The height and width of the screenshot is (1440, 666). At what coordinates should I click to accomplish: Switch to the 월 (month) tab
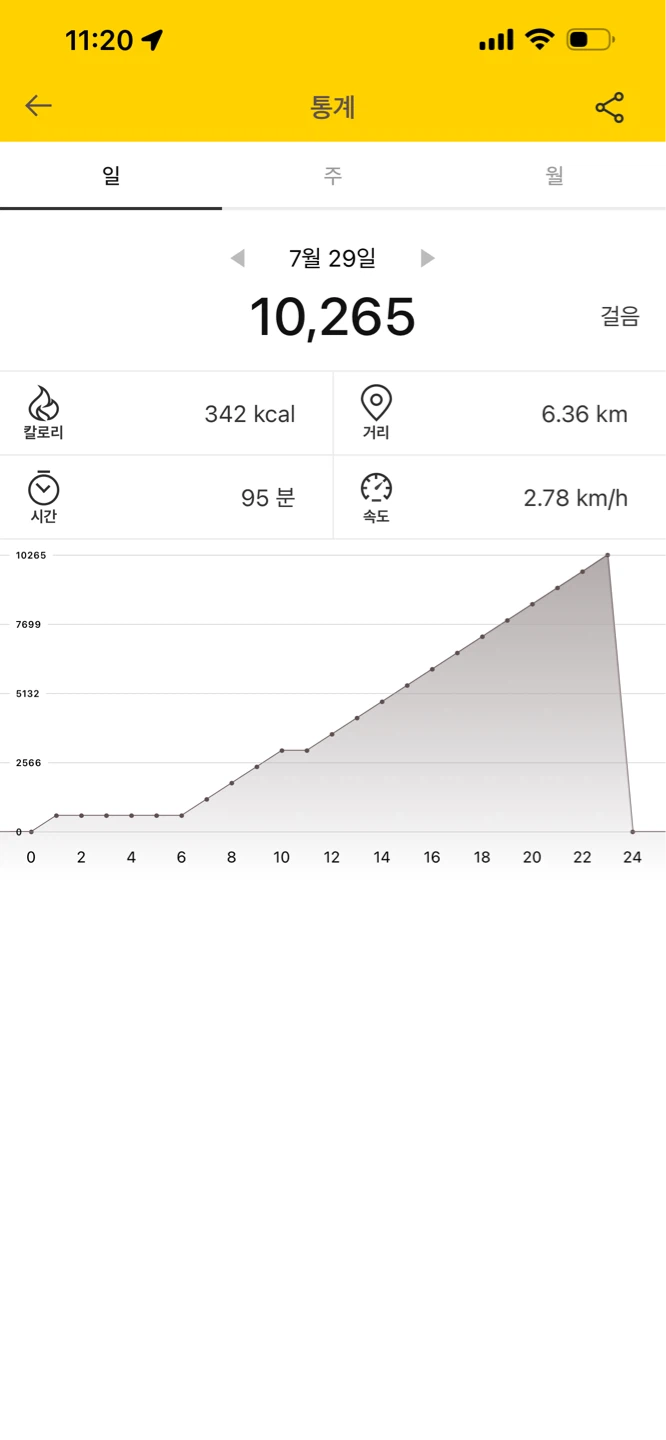click(555, 176)
